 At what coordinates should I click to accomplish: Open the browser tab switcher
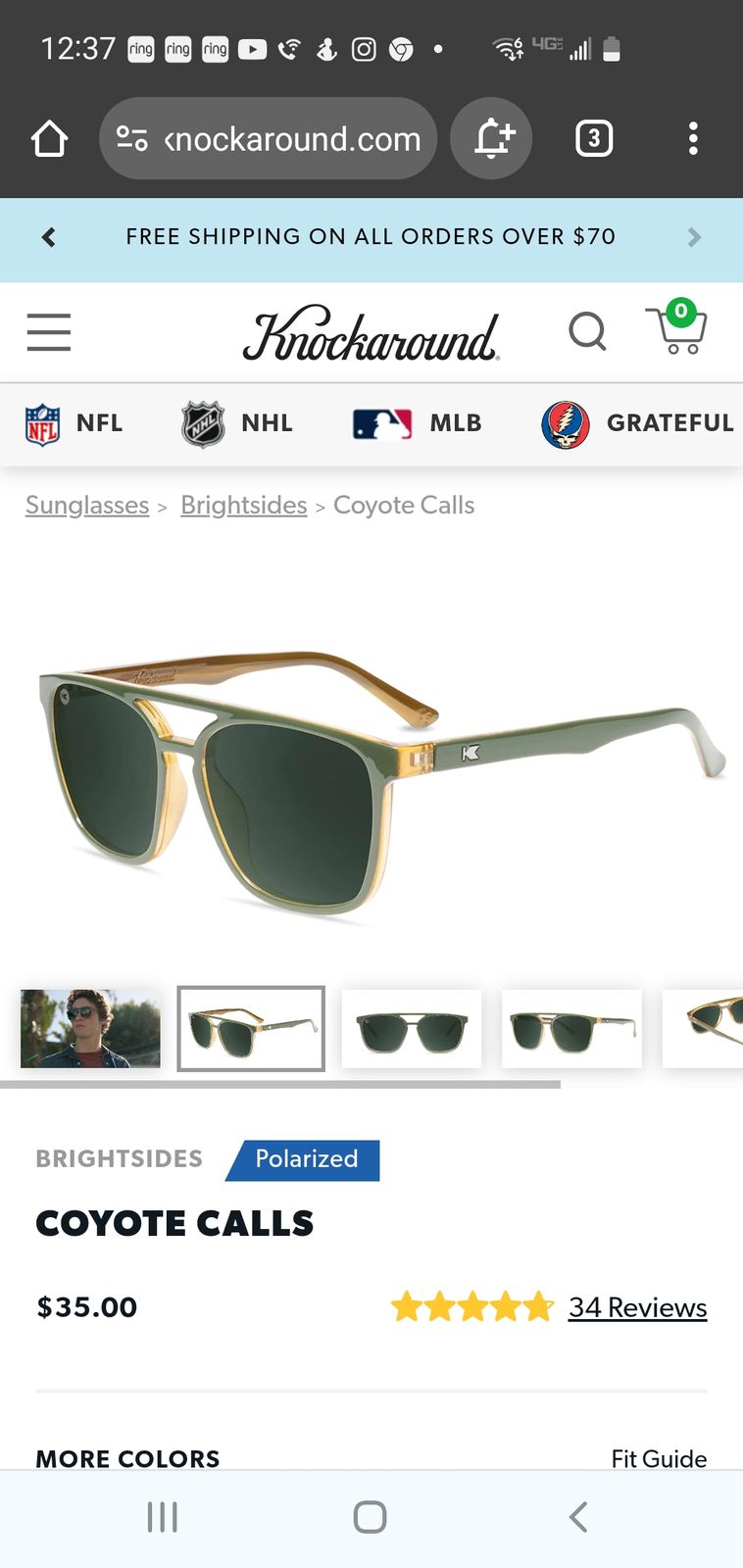[x=593, y=138]
